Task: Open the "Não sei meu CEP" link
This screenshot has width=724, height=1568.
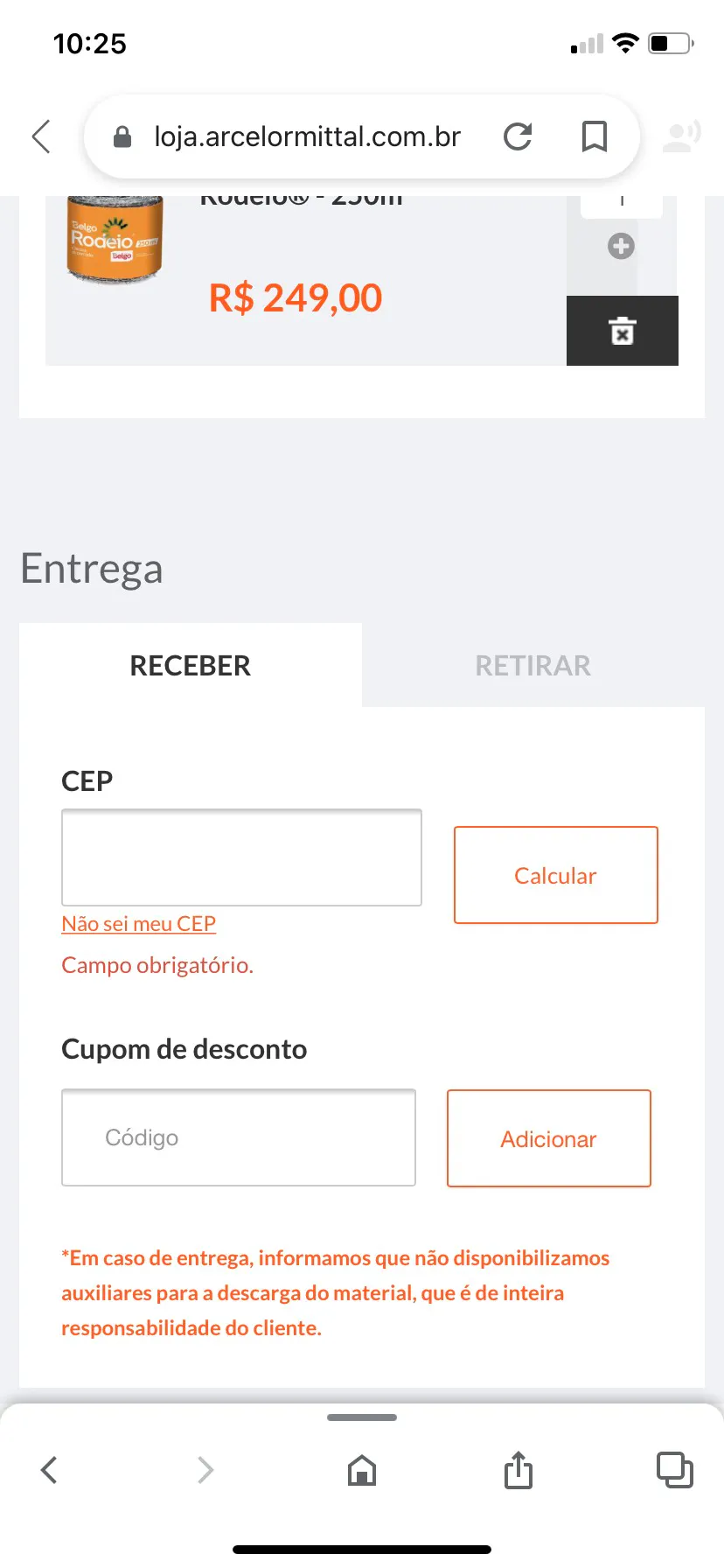Action: (x=138, y=924)
